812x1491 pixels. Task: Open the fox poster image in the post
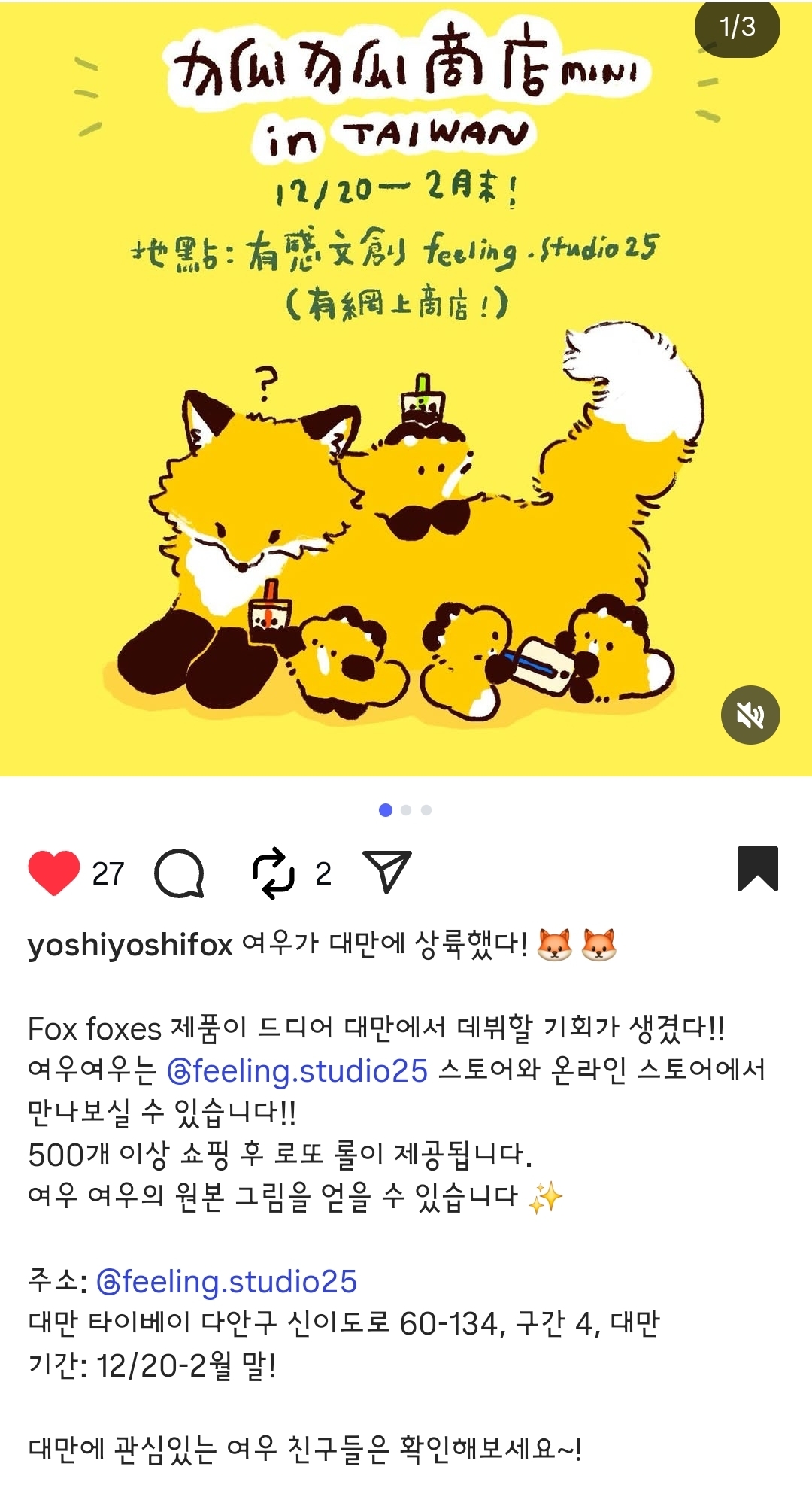pos(406,451)
